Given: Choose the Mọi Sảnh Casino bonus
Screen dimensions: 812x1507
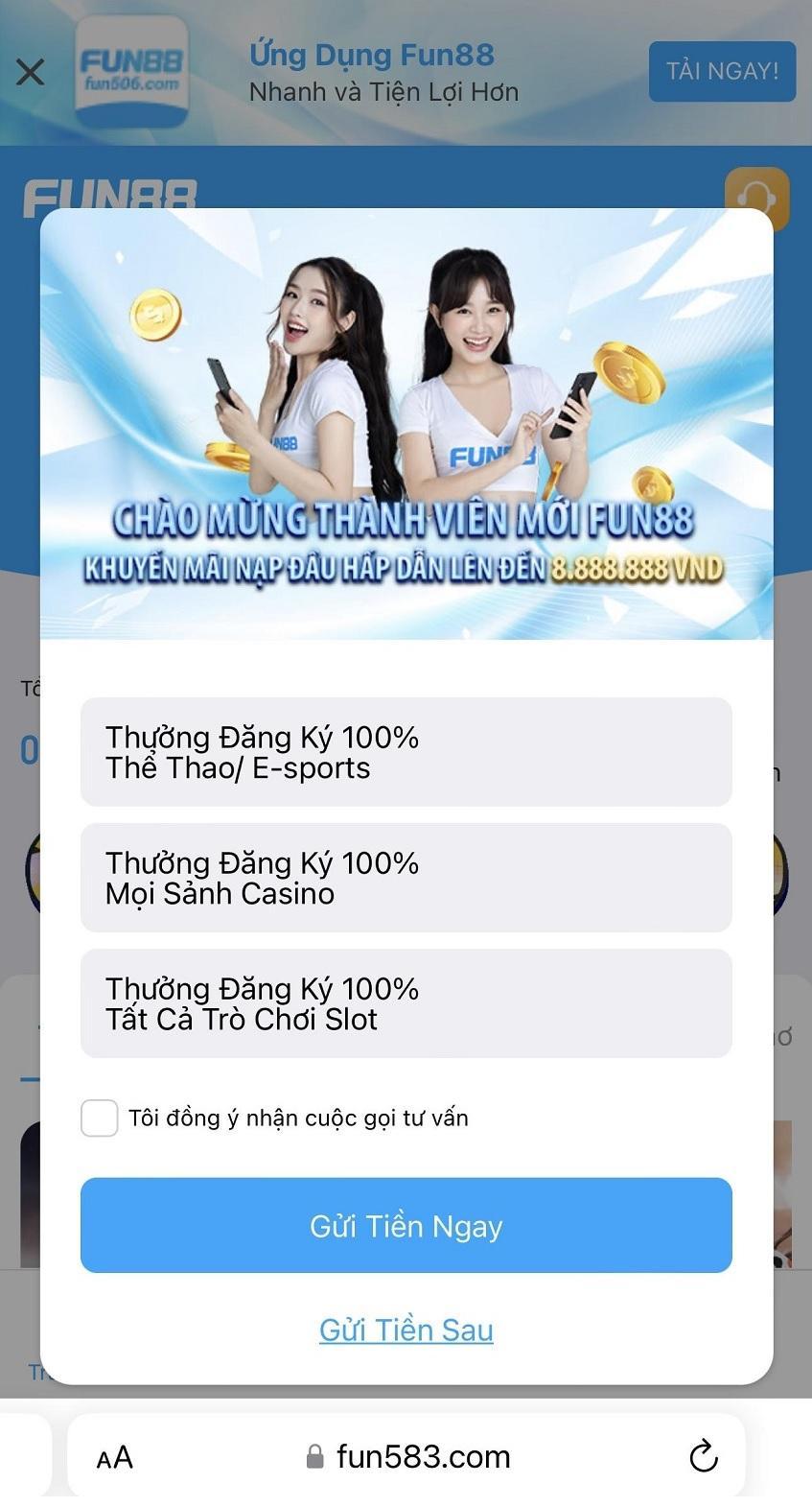Looking at the screenshot, I should (406, 878).
